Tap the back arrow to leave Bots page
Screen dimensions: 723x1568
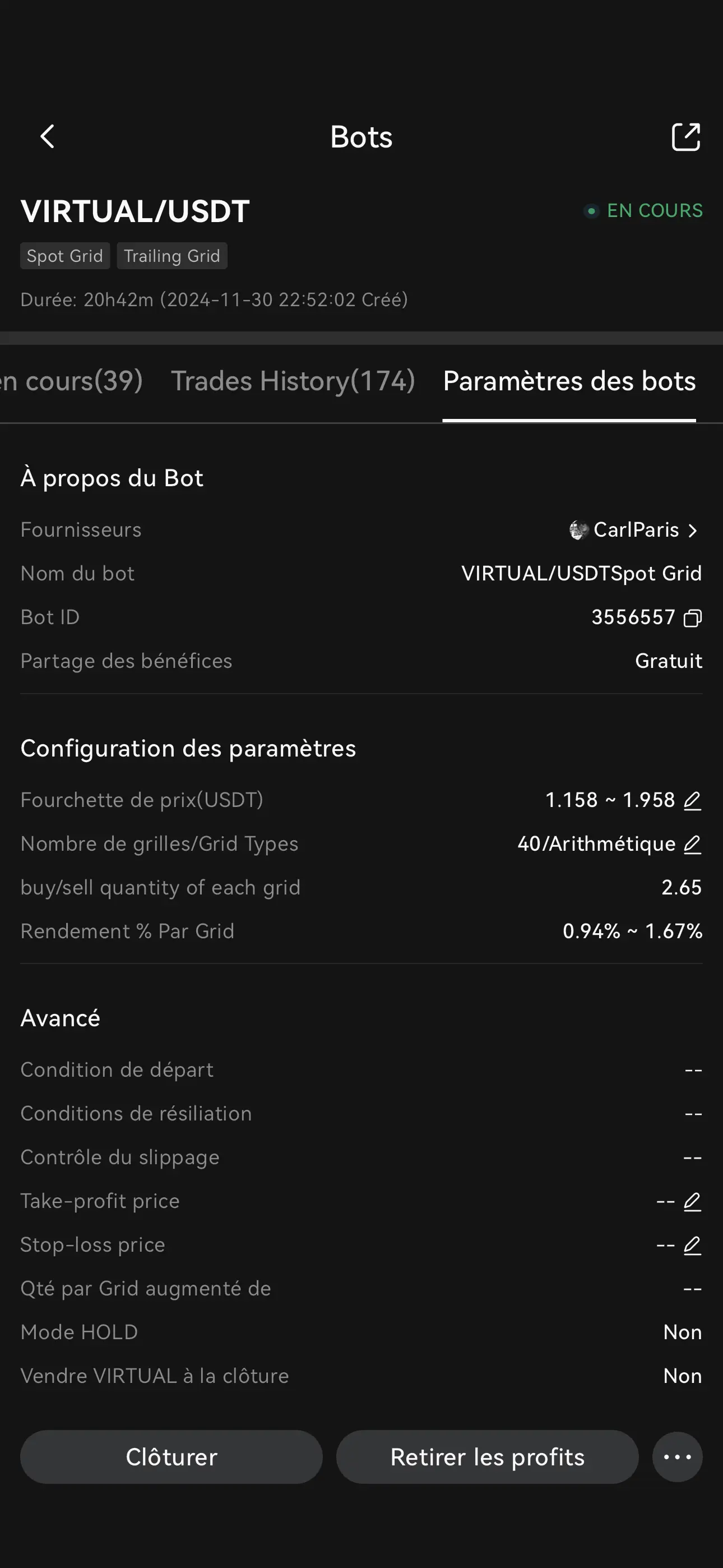pos(47,136)
